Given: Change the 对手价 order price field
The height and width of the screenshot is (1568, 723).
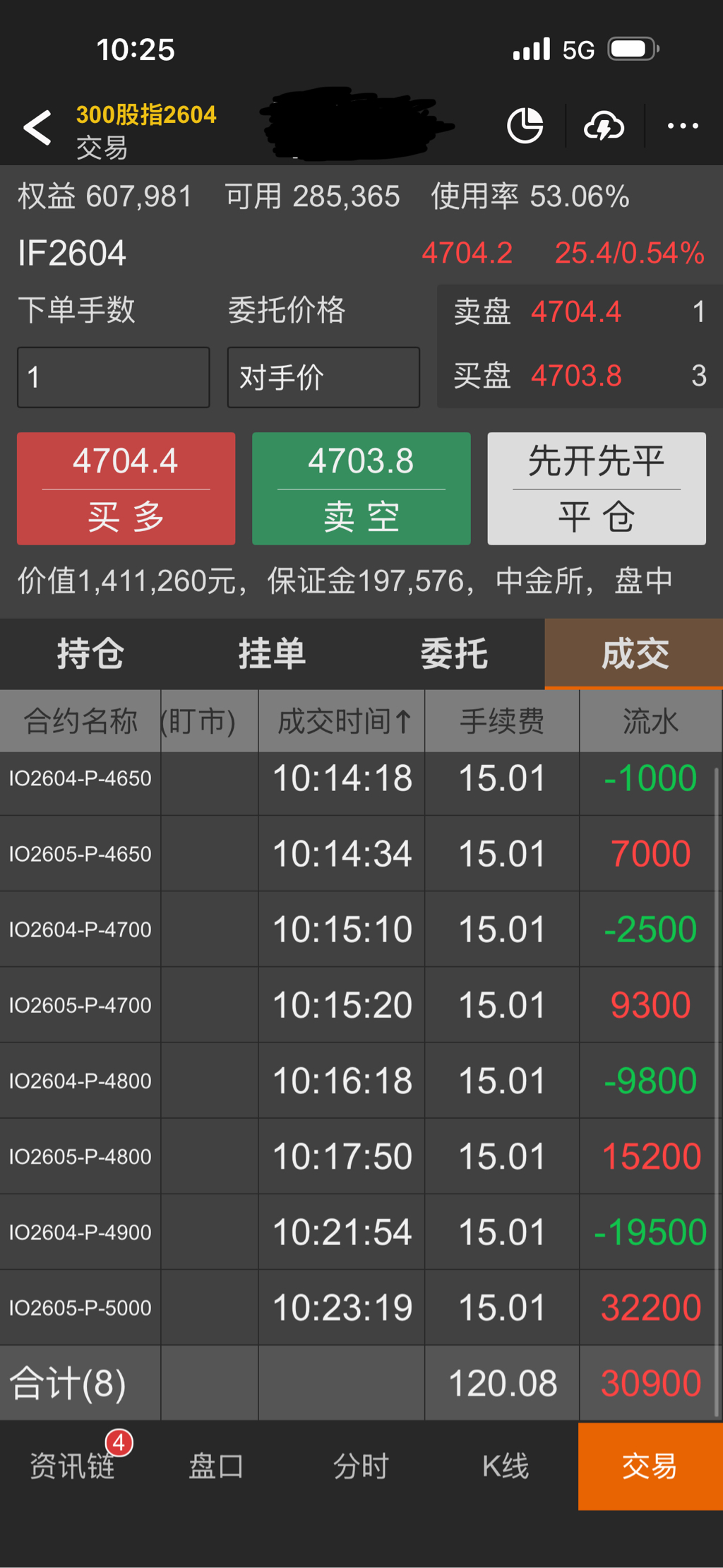Looking at the screenshot, I should [323, 377].
